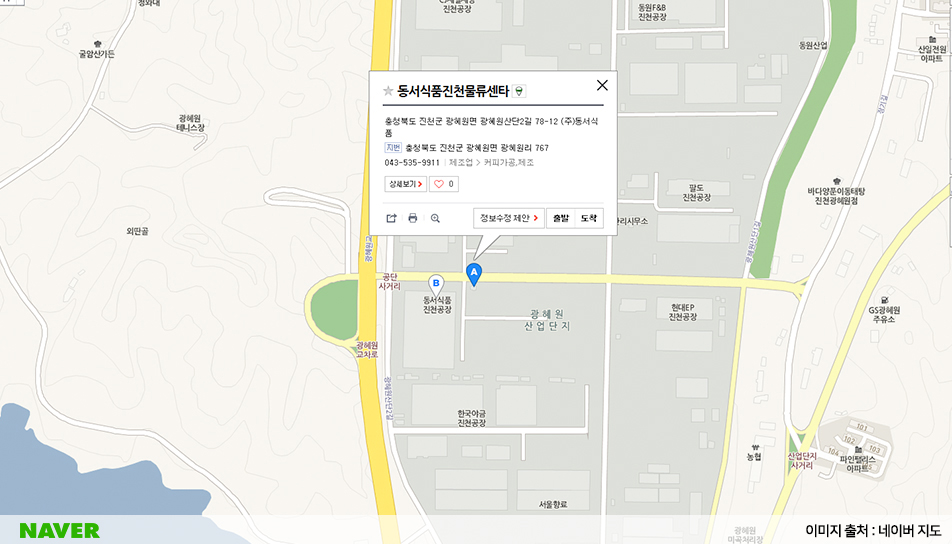Image resolution: width=952 pixels, height=544 pixels.
Task: Set this place as 도착 destination
Action: point(589,218)
